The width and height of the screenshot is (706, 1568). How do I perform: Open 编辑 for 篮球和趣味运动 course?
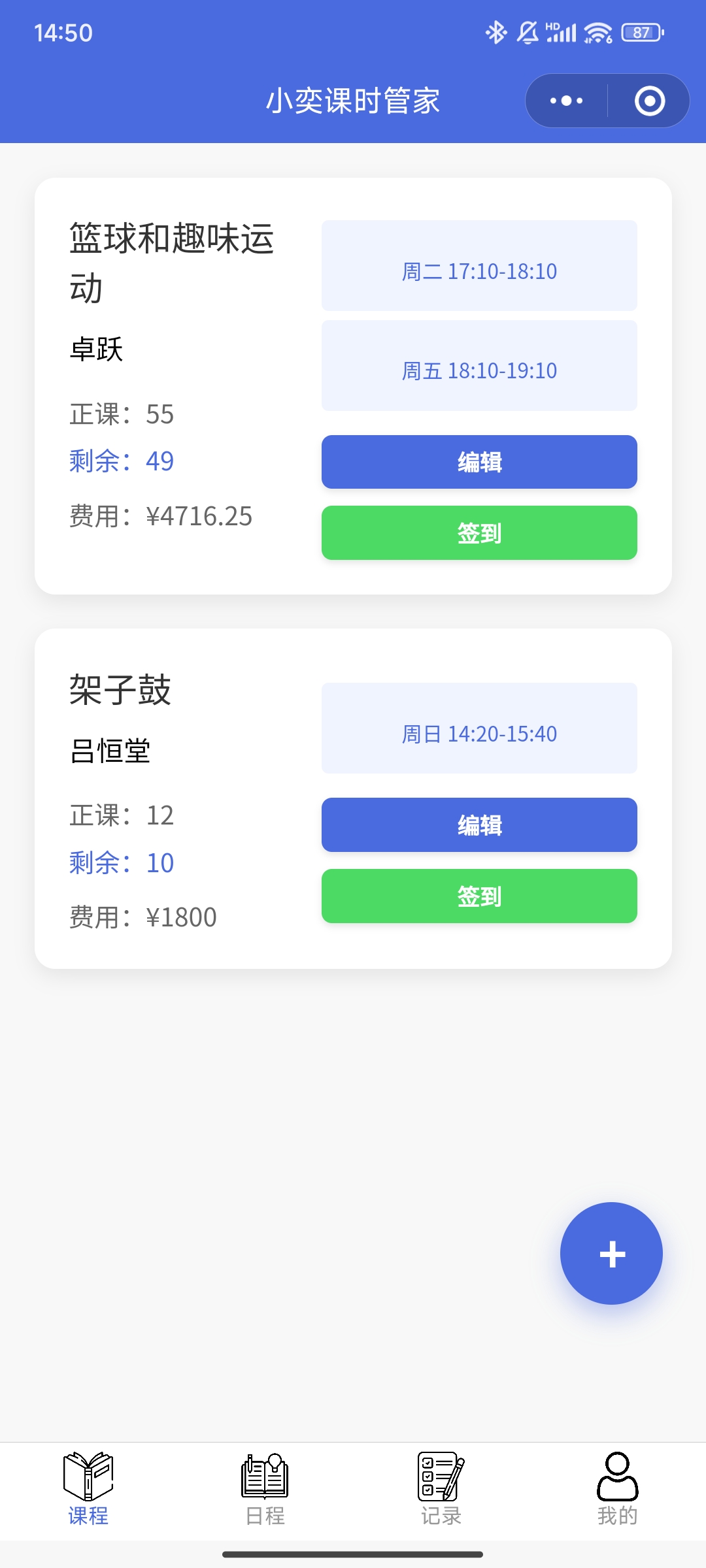pos(479,462)
